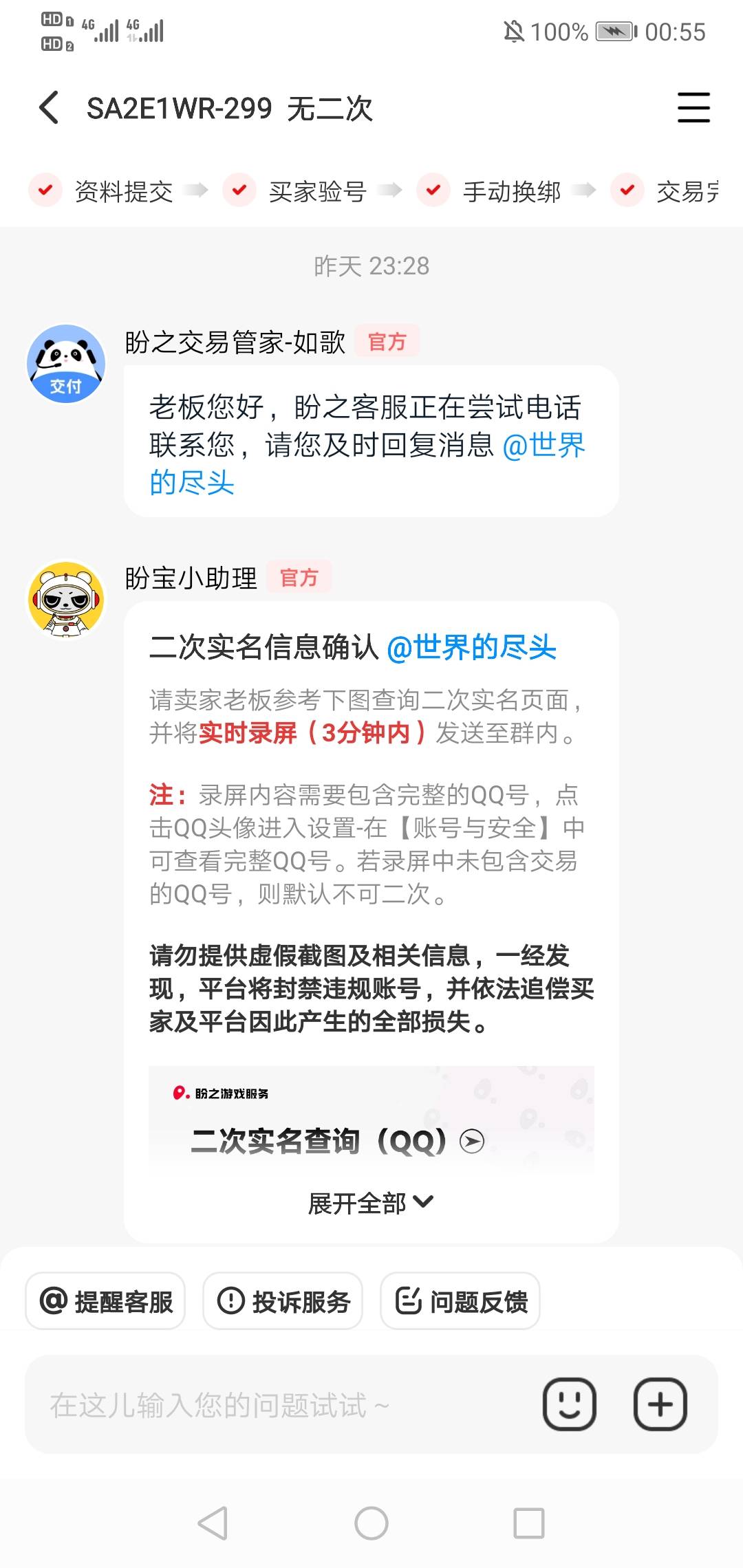View 盼宝小助理 avatar profile
Screen dimensions: 743x1568
click(x=66, y=599)
